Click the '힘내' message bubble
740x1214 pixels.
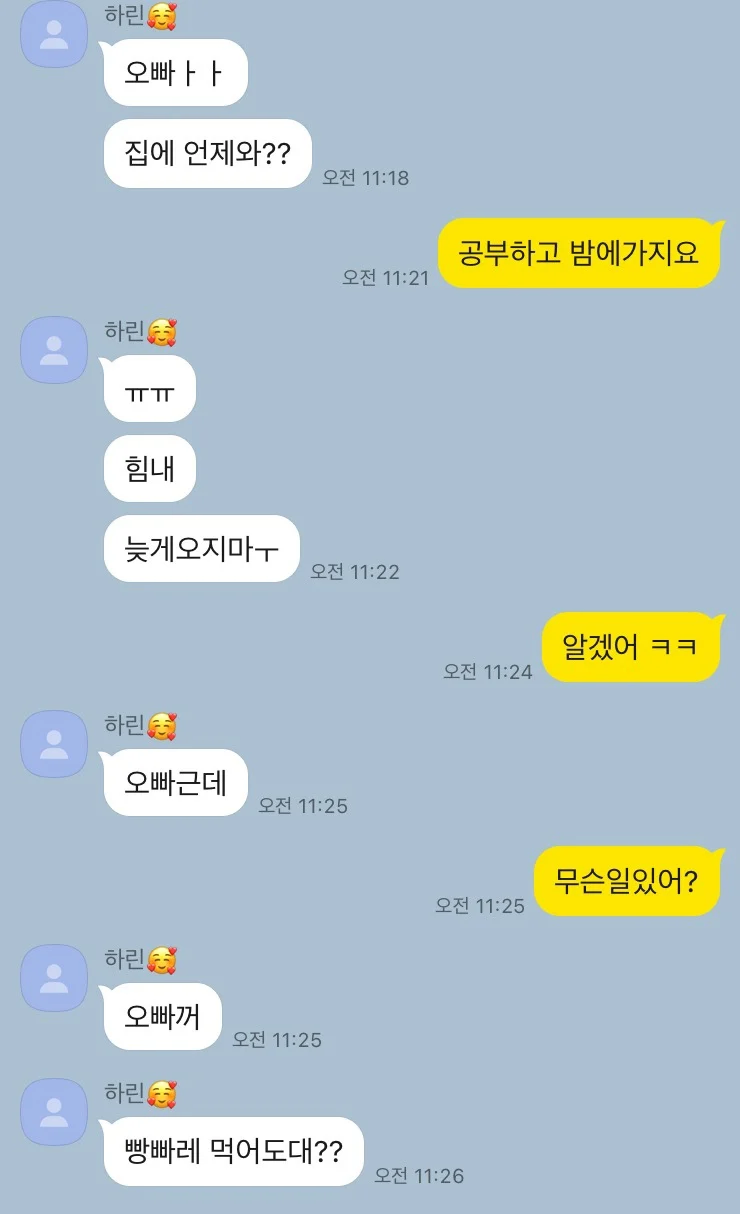pos(148,468)
